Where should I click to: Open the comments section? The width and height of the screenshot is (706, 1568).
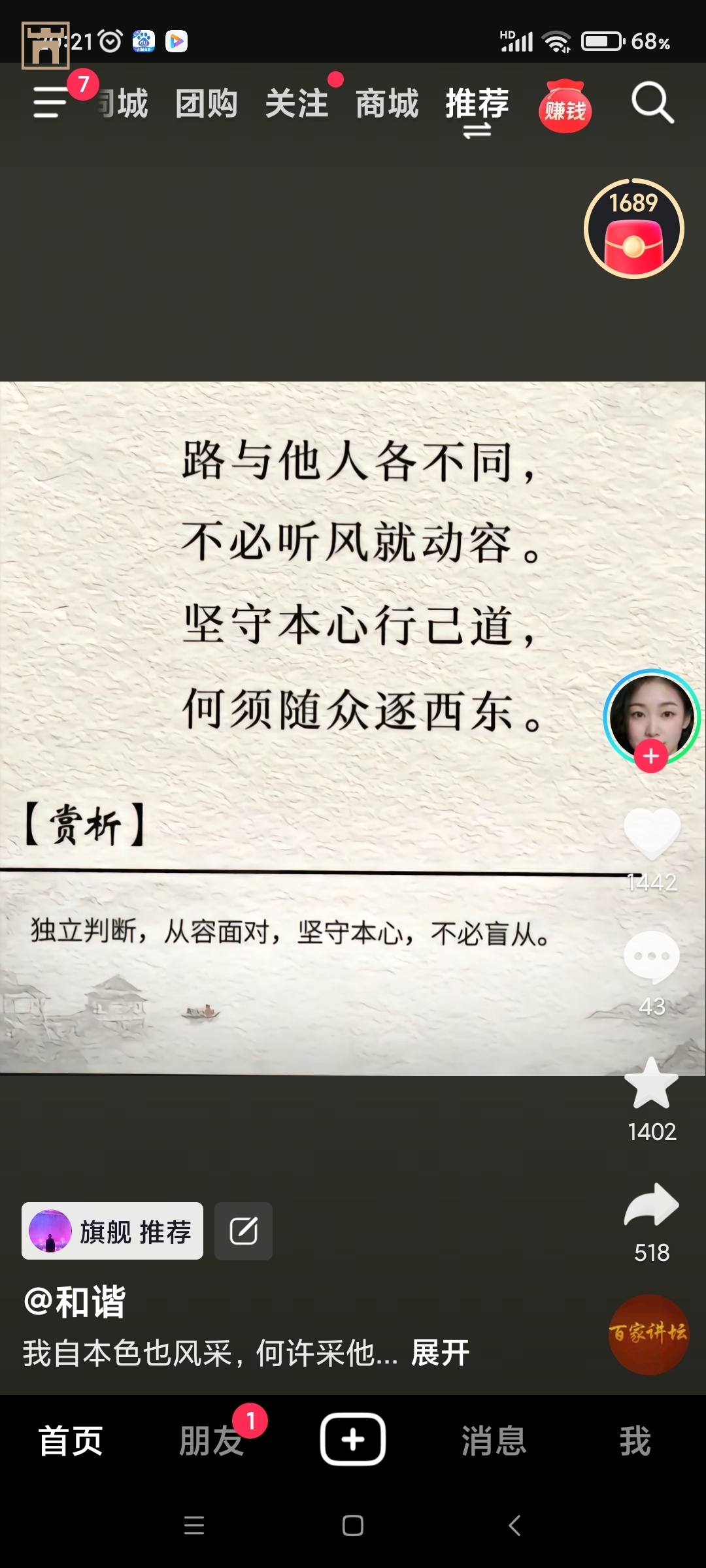click(651, 955)
